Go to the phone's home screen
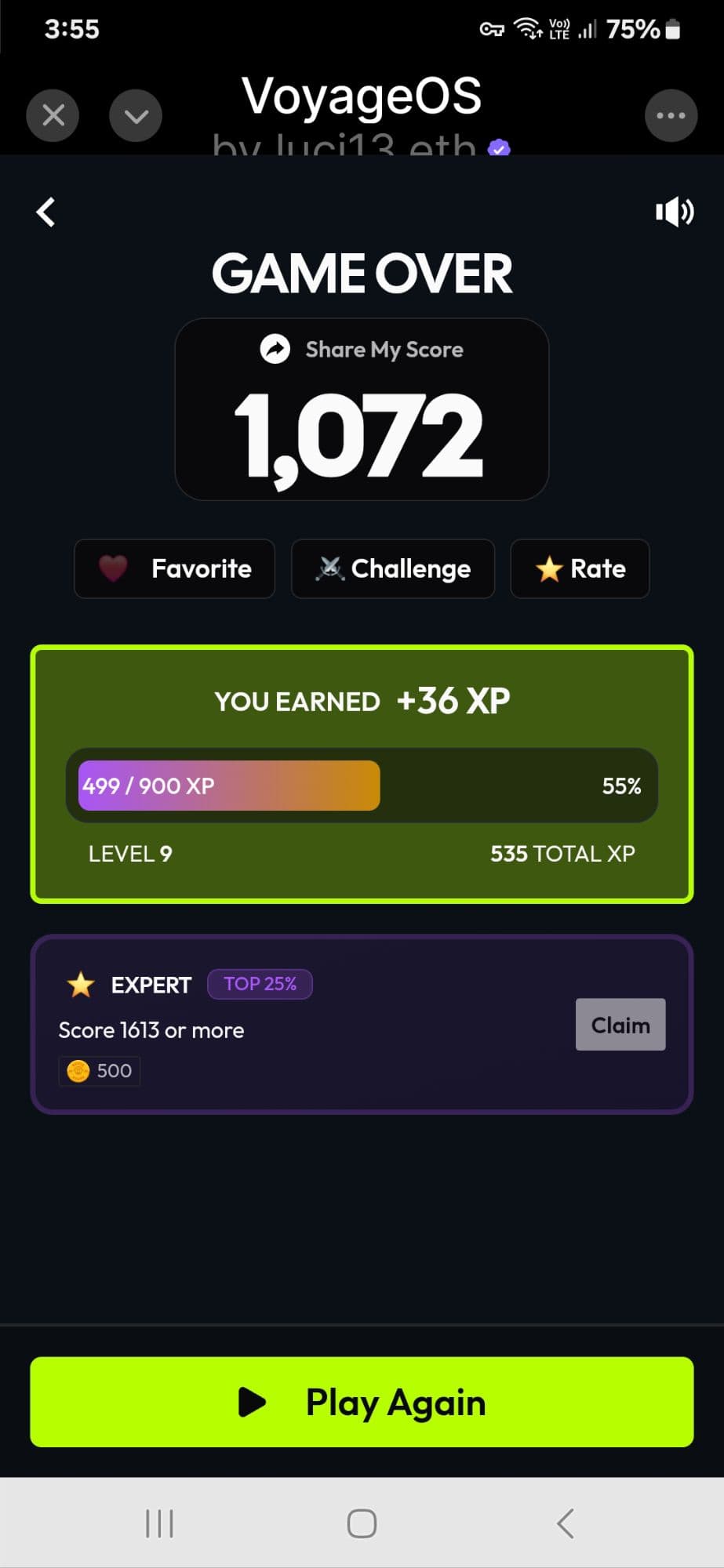This screenshot has width=724, height=1568. tap(362, 1523)
